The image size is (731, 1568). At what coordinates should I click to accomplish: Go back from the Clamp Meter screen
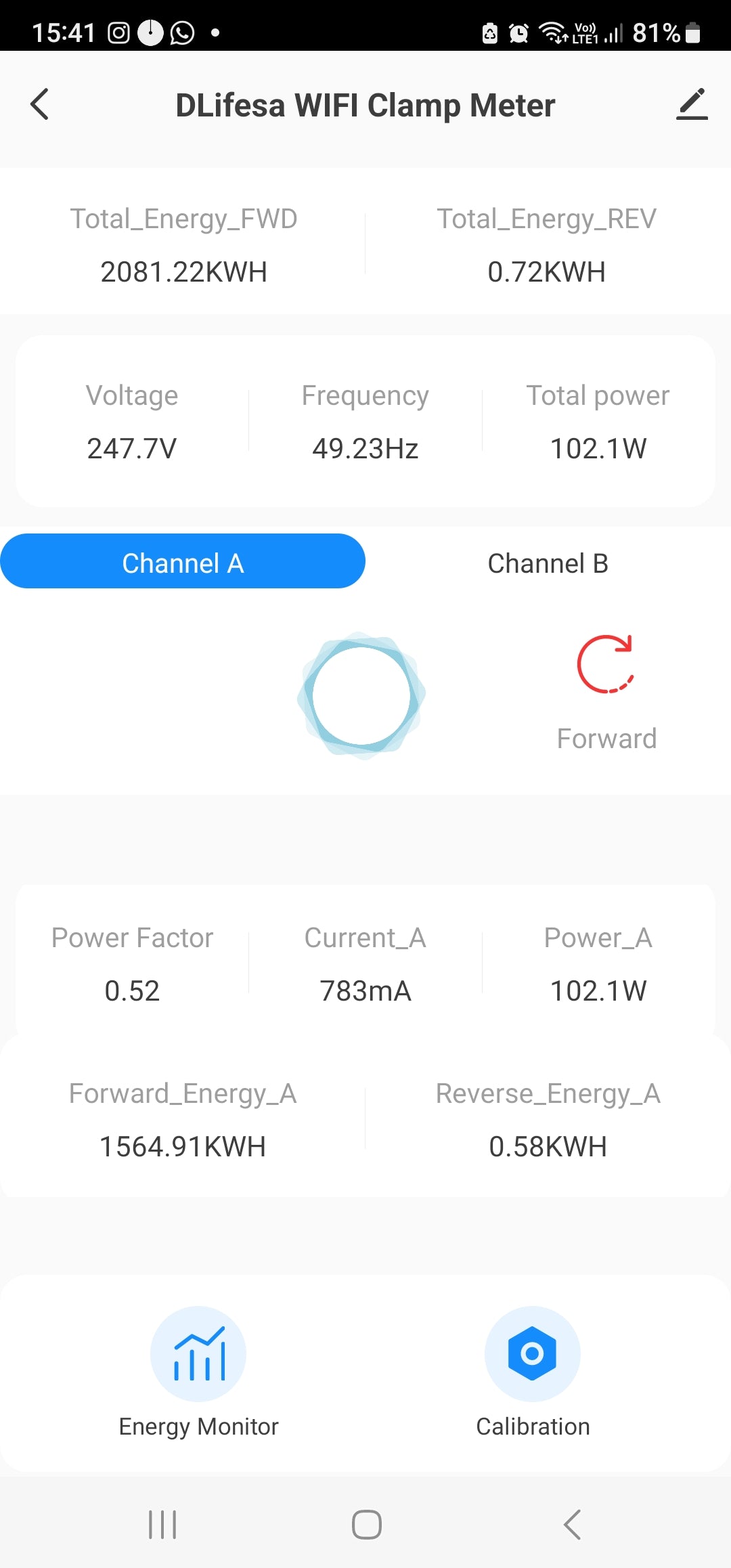40,105
